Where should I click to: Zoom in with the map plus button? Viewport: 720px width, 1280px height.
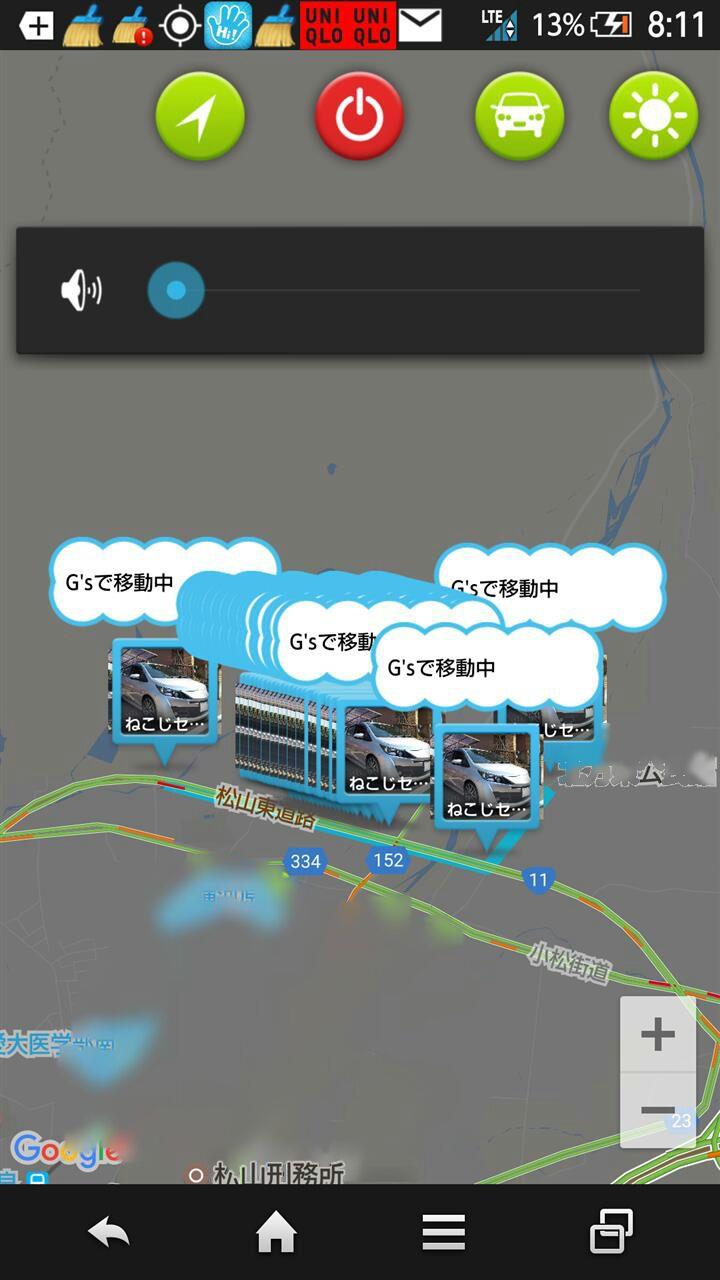(x=657, y=1035)
